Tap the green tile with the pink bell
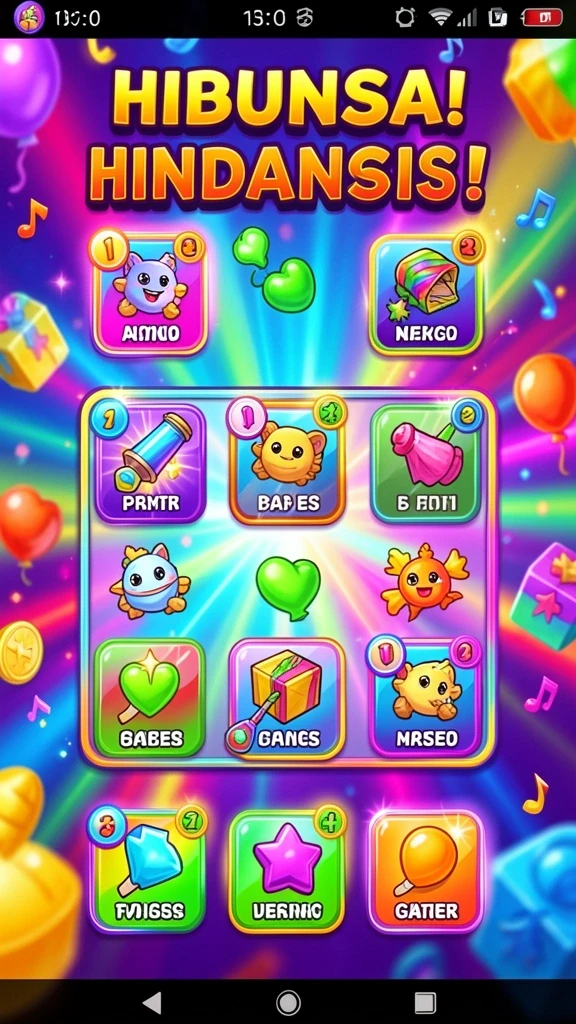 (426, 464)
